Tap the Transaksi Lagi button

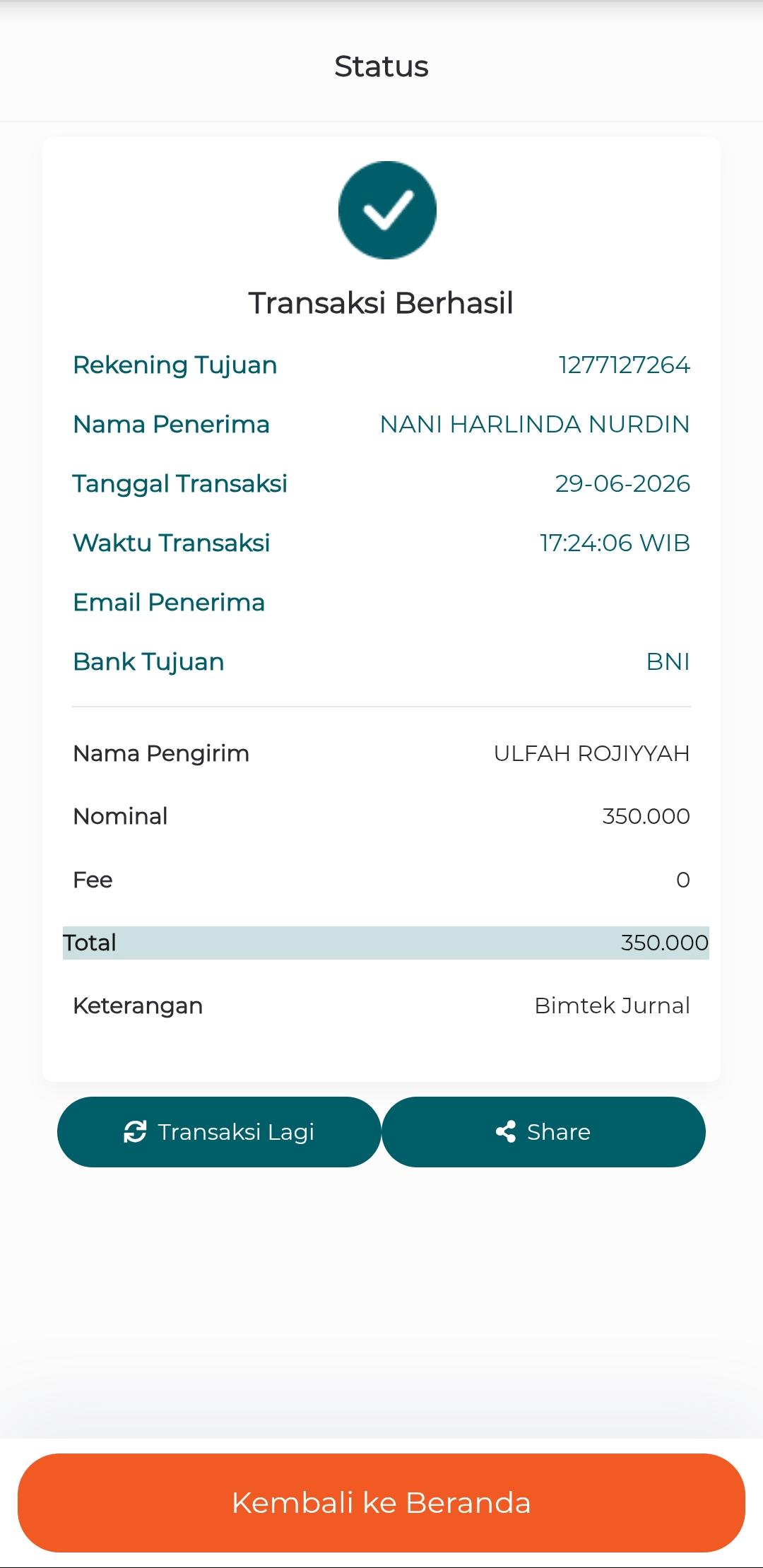coord(219,1131)
